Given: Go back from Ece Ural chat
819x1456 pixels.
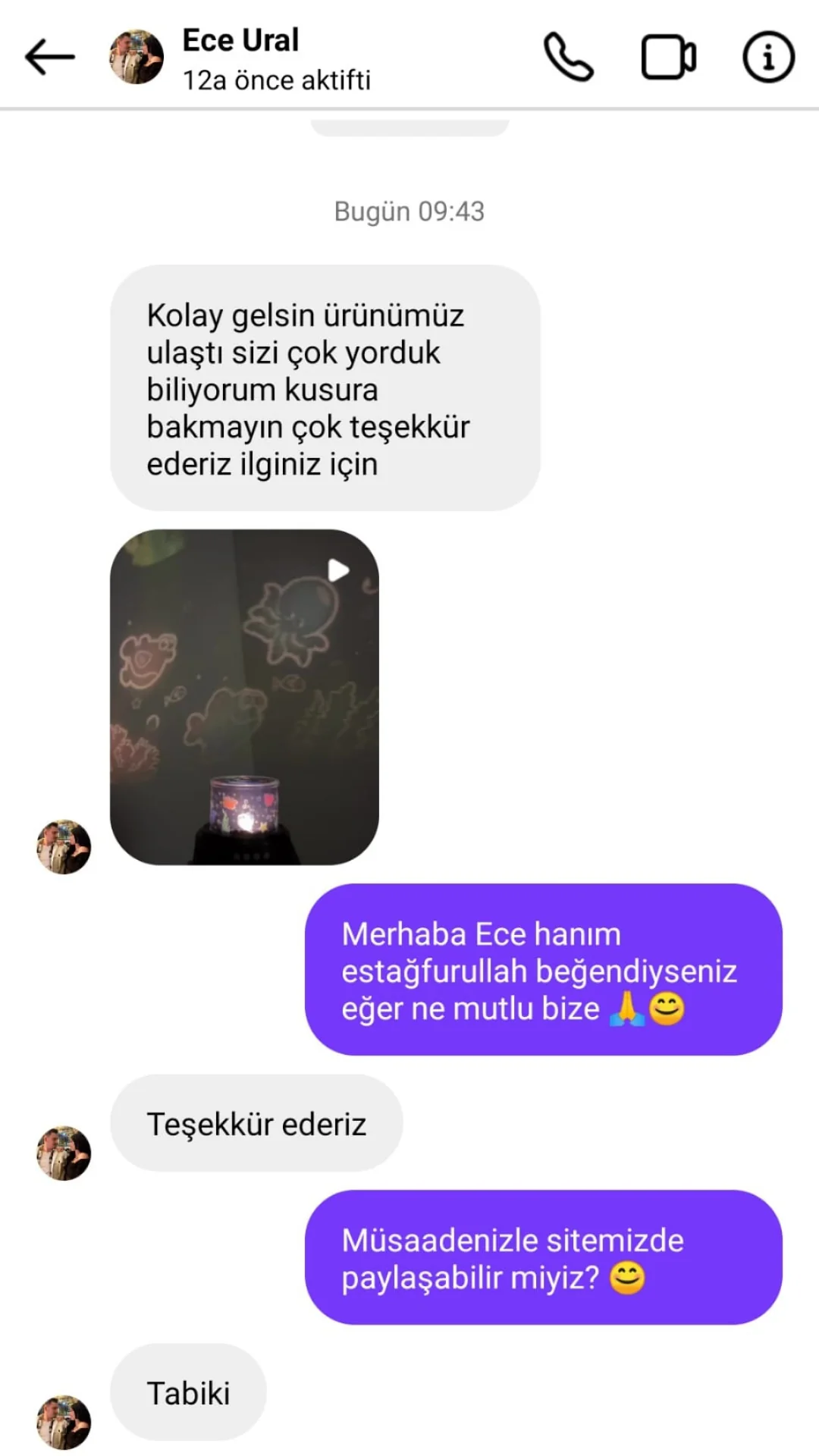Looking at the screenshot, I should (x=50, y=57).
